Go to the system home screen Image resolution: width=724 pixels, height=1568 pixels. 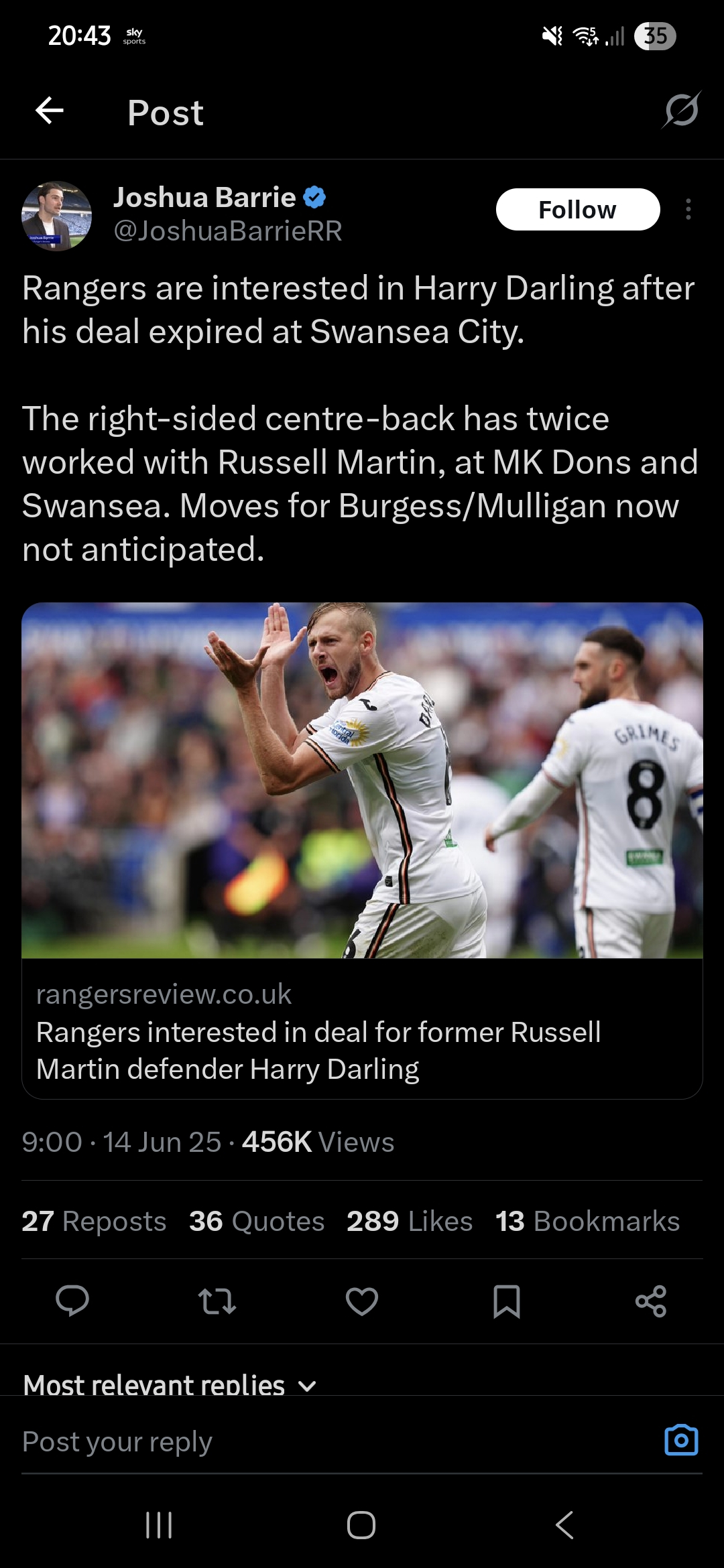361,1526
